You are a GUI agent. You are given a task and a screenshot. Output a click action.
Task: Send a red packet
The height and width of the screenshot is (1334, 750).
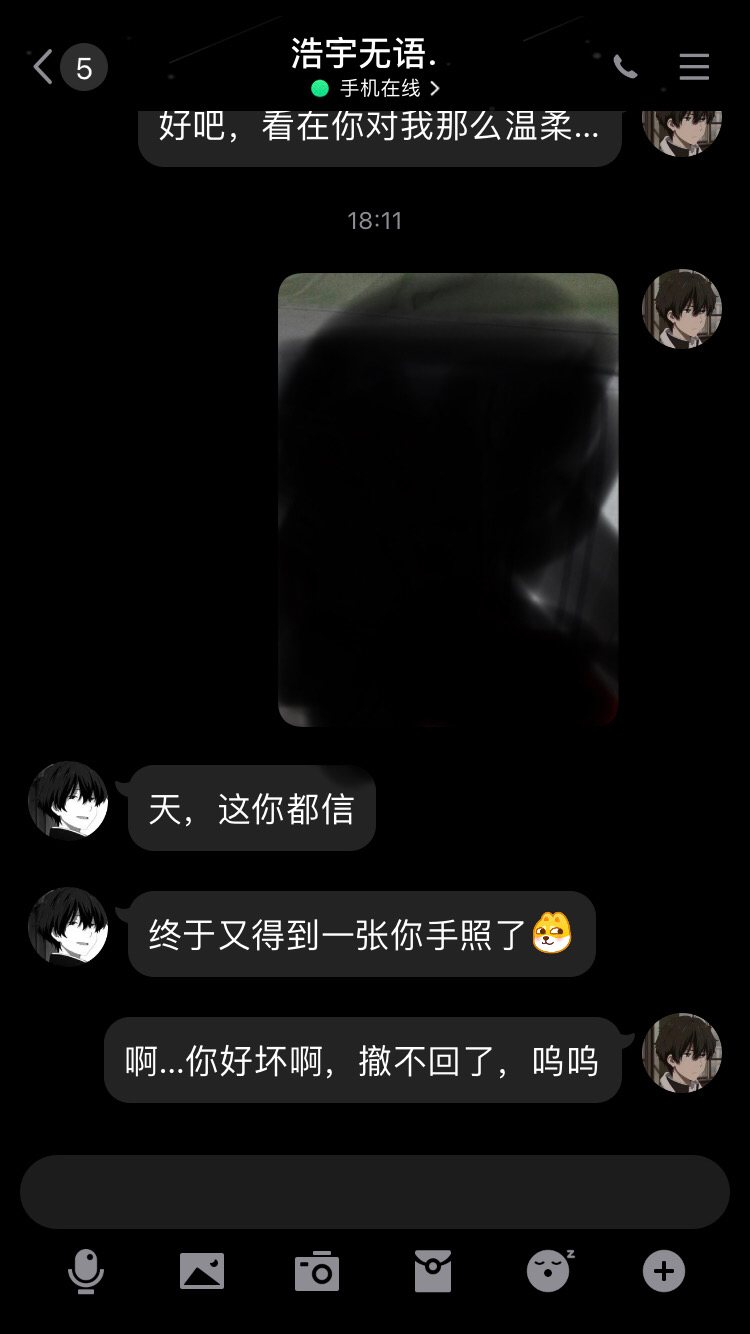pos(433,1272)
